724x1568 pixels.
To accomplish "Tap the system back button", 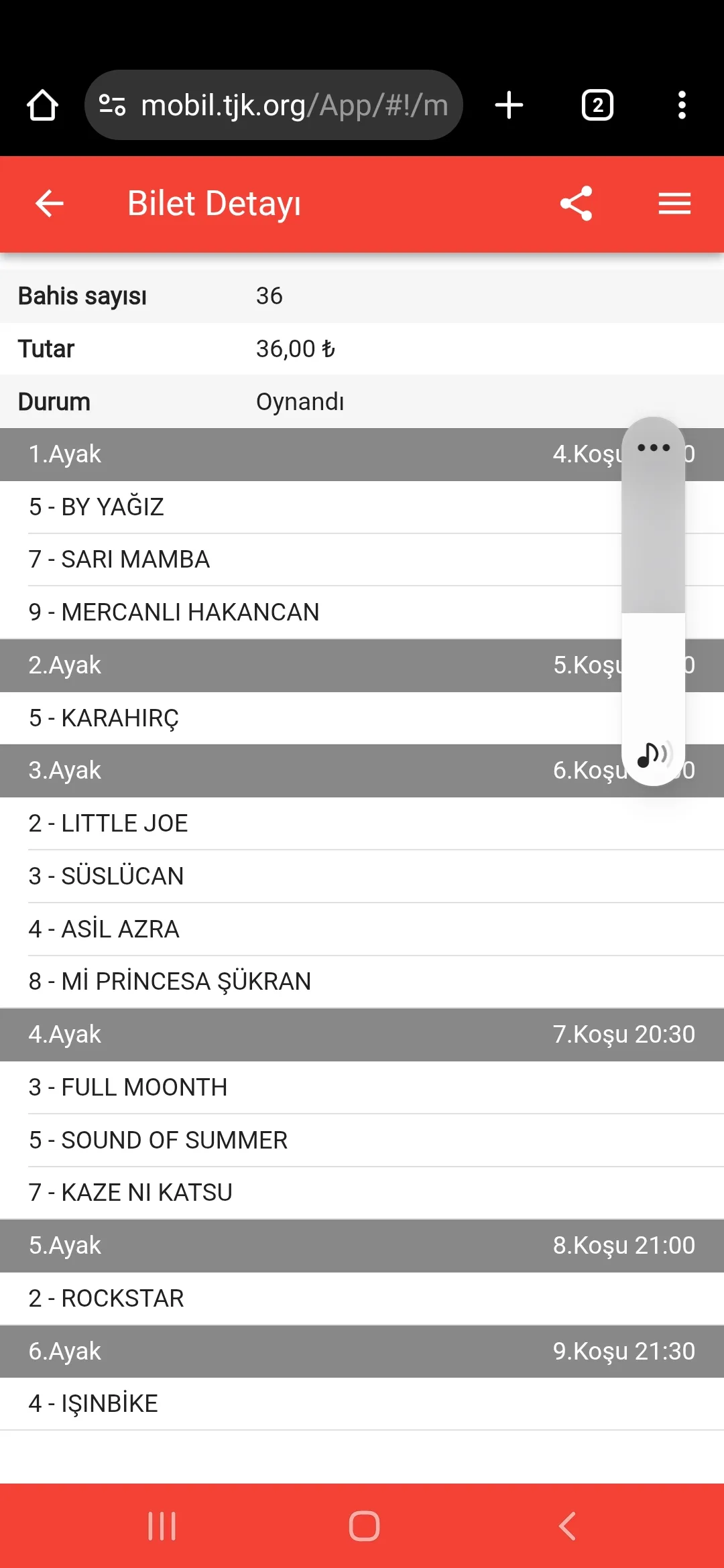I will tap(567, 1526).
